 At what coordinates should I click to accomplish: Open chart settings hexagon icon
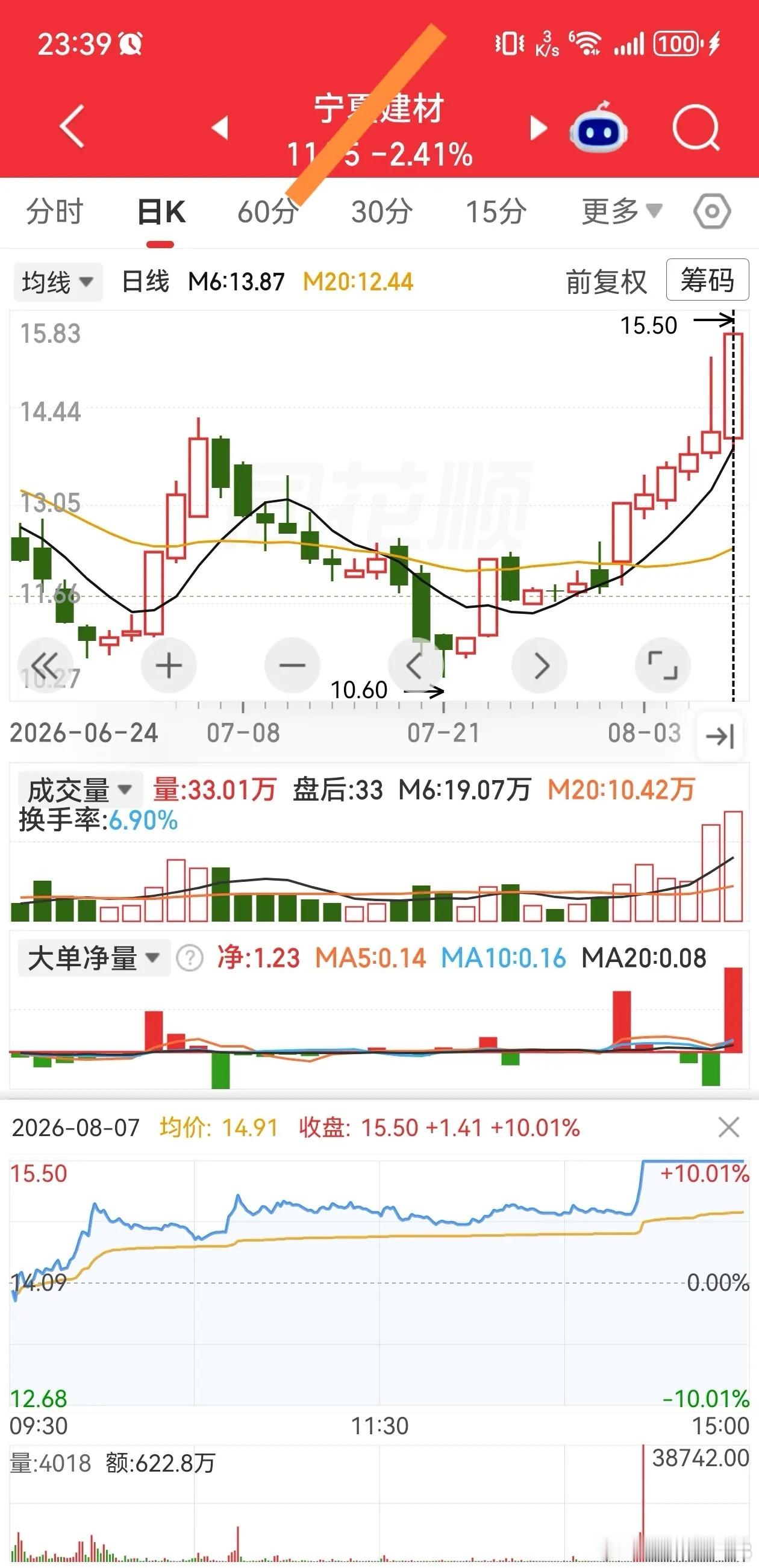pyautogui.click(x=712, y=212)
